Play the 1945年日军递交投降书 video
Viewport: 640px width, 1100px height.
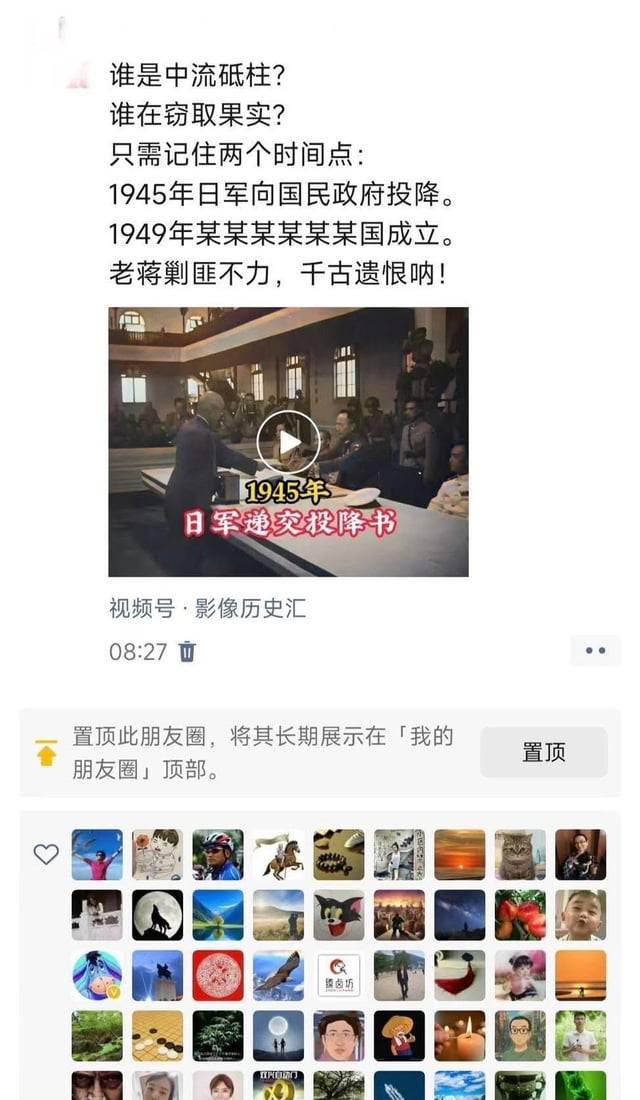coord(288,442)
